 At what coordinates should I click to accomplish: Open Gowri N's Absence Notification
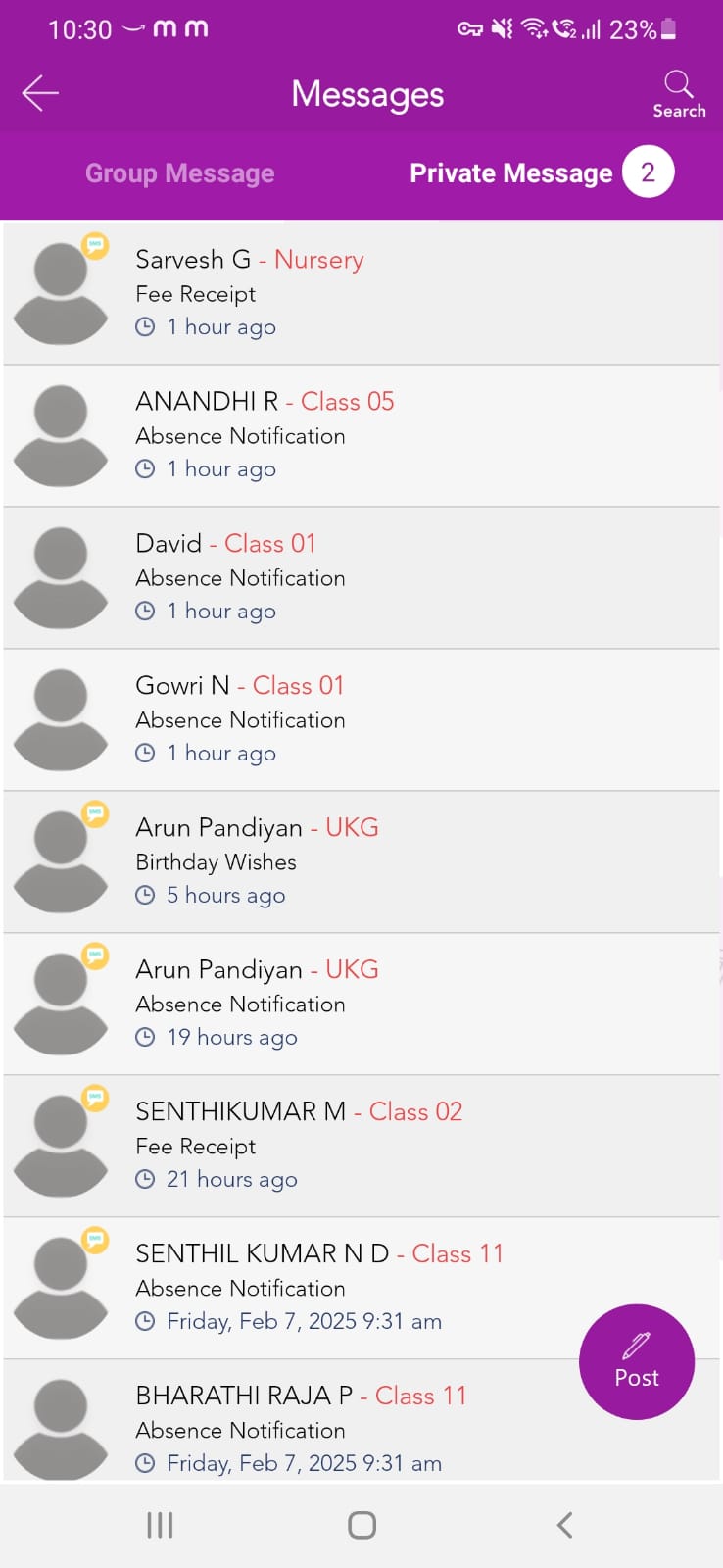tap(361, 719)
